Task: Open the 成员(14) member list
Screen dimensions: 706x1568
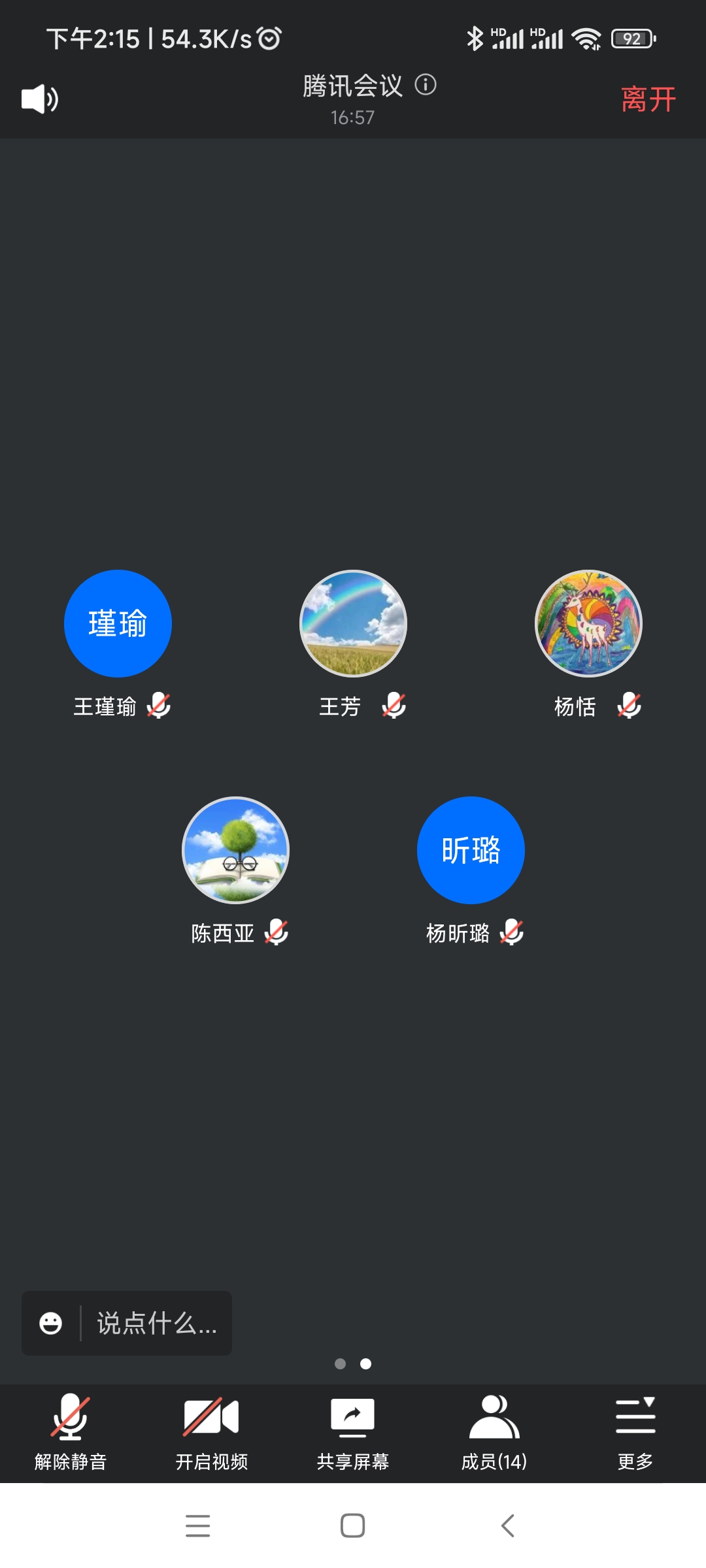Action: click(x=494, y=1432)
